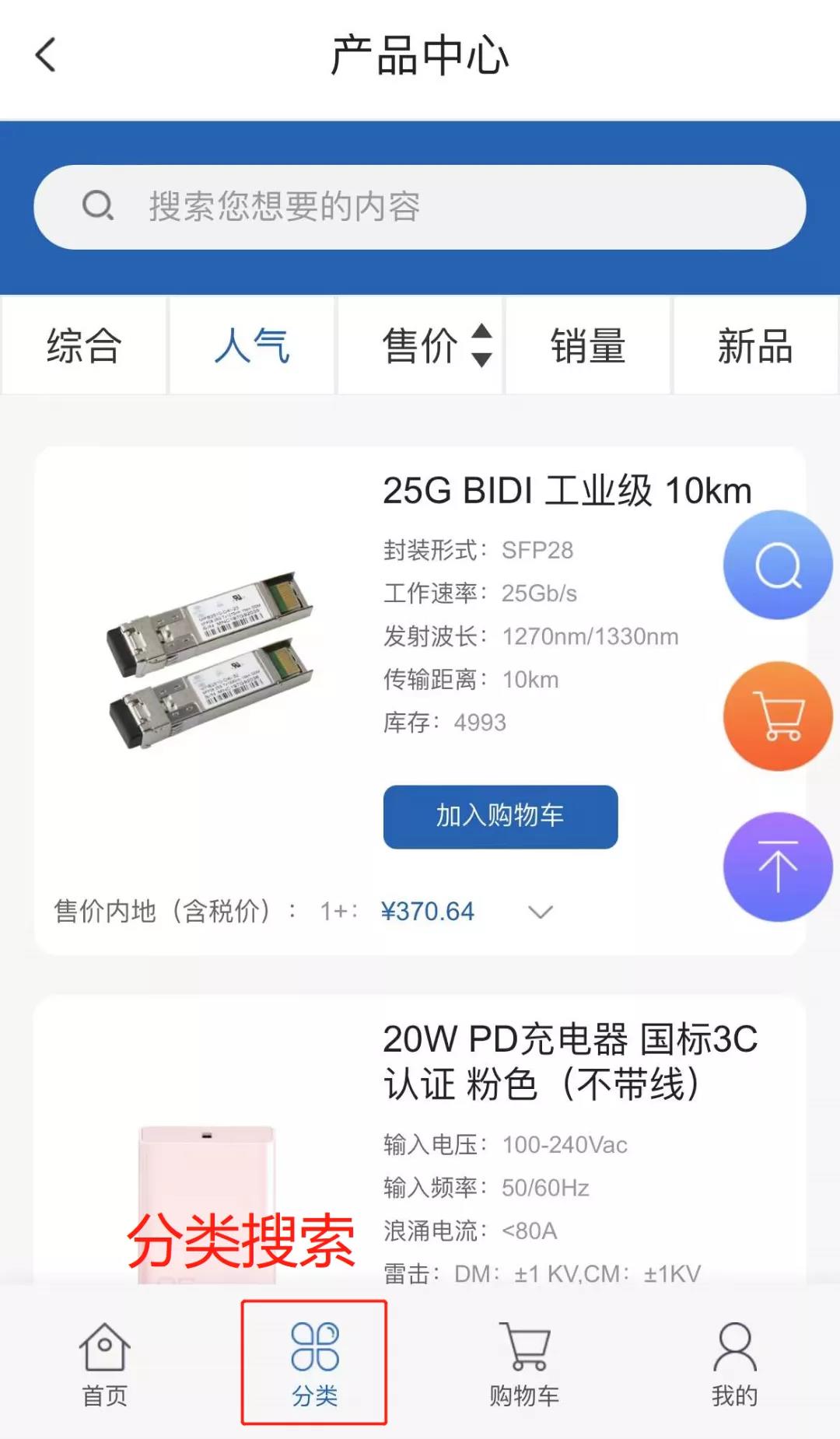Image resolution: width=840 pixels, height=1439 pixels.
Task: Expand price tiers next to ¥370.64
Action: [541, 912]
